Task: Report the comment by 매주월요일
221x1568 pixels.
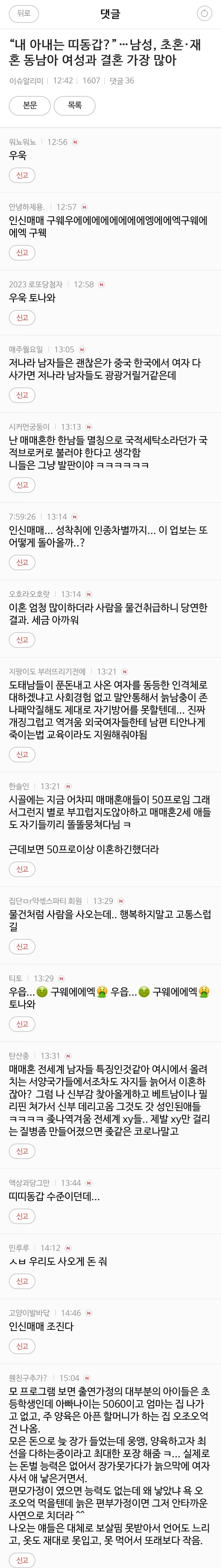Action: [x=22, y=395]
